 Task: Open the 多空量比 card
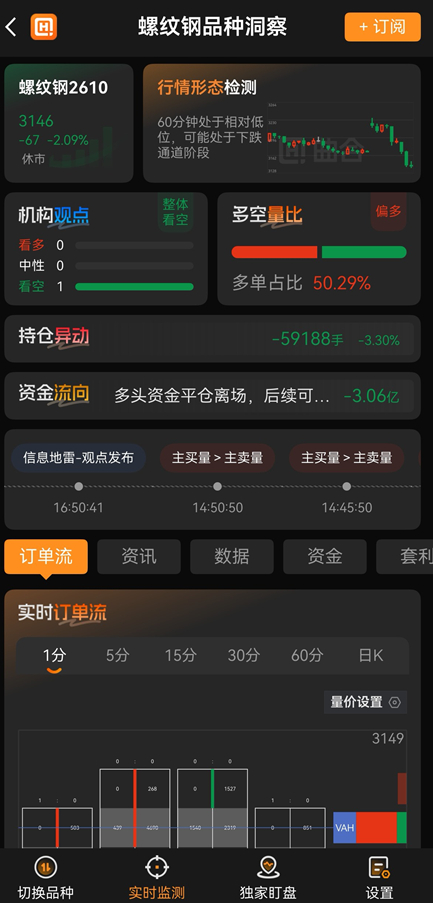tap(319, 249)
